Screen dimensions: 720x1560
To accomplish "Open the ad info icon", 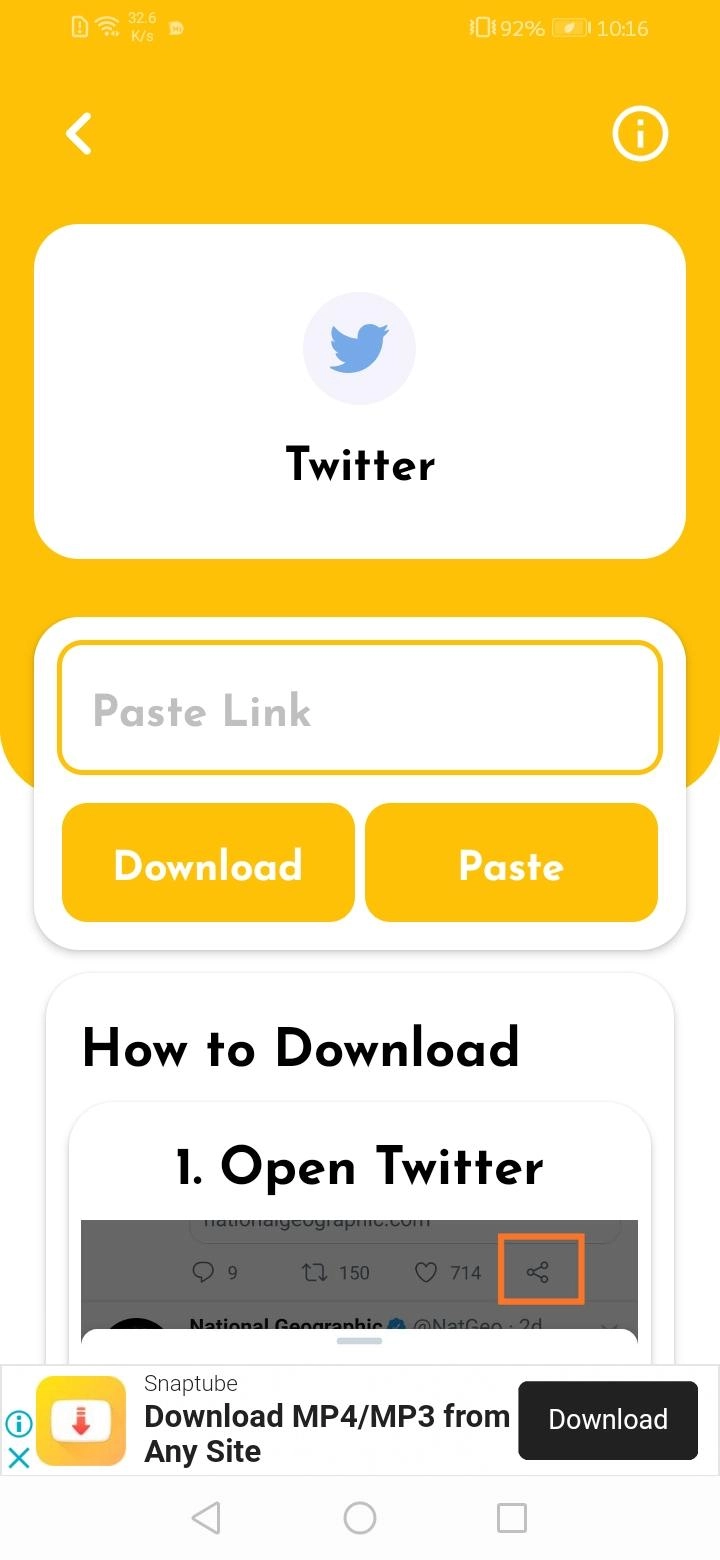I will pyautogui.click(x=19, y=1423).
